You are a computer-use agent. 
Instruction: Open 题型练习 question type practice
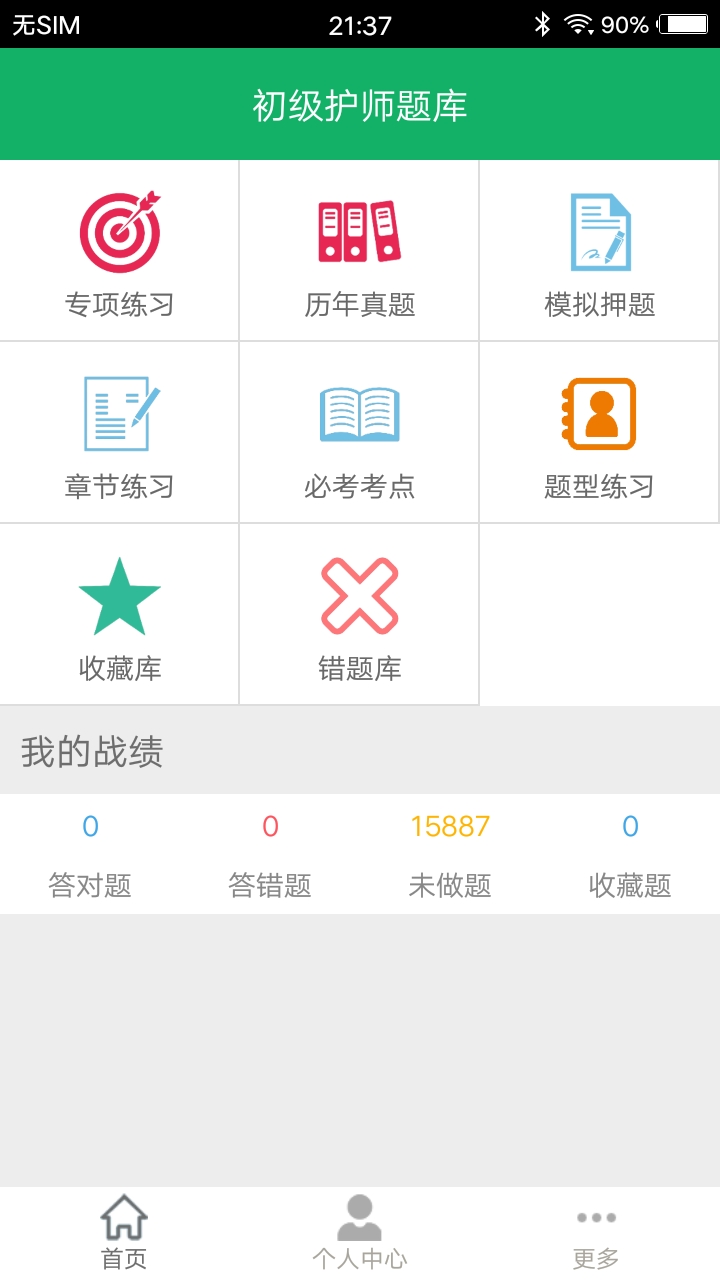click(599, 430)
